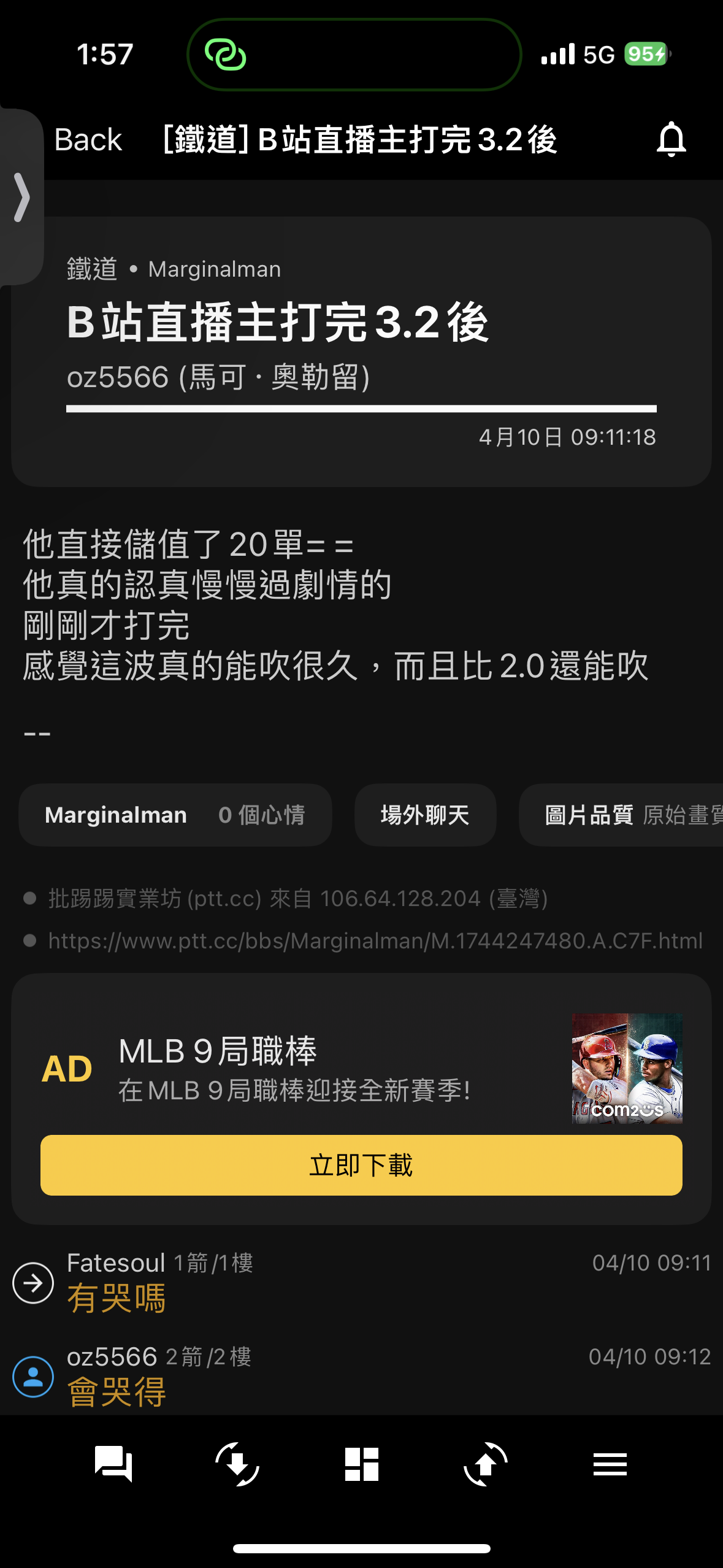The image size is (723, 1568).
Task: Open the ptt.cc Marginalman article link
Action: [x=375, y=940]
